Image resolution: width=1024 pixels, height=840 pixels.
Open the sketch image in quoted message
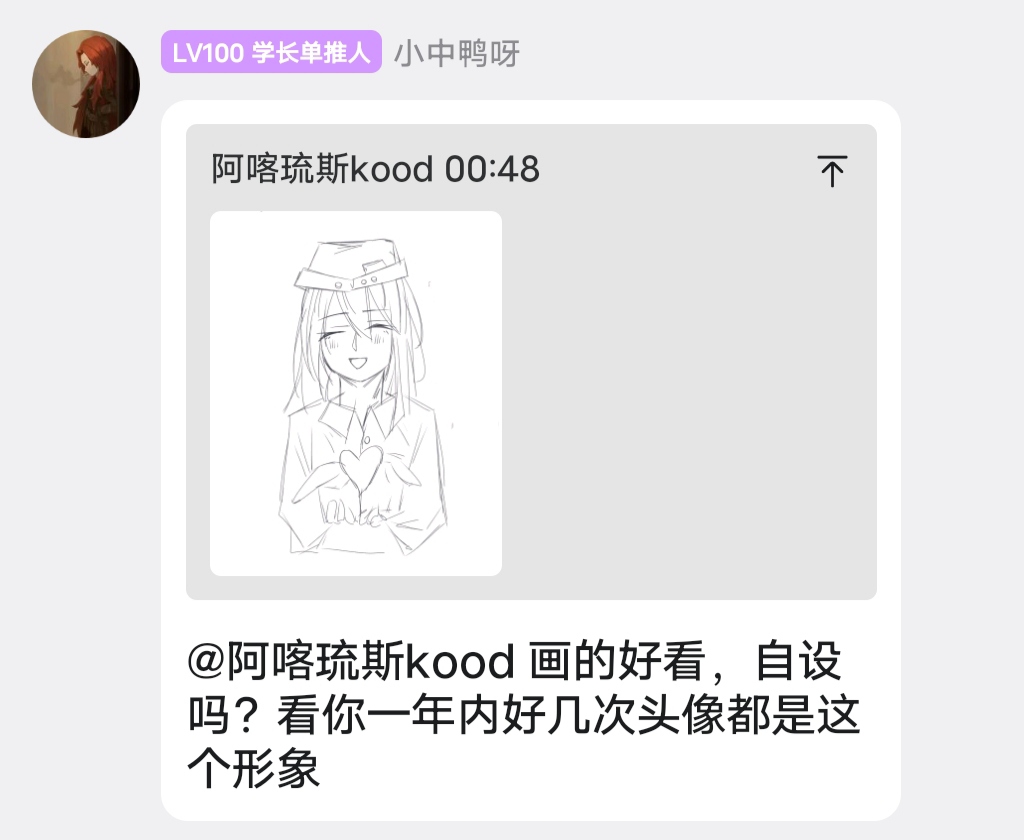(356, 393)
